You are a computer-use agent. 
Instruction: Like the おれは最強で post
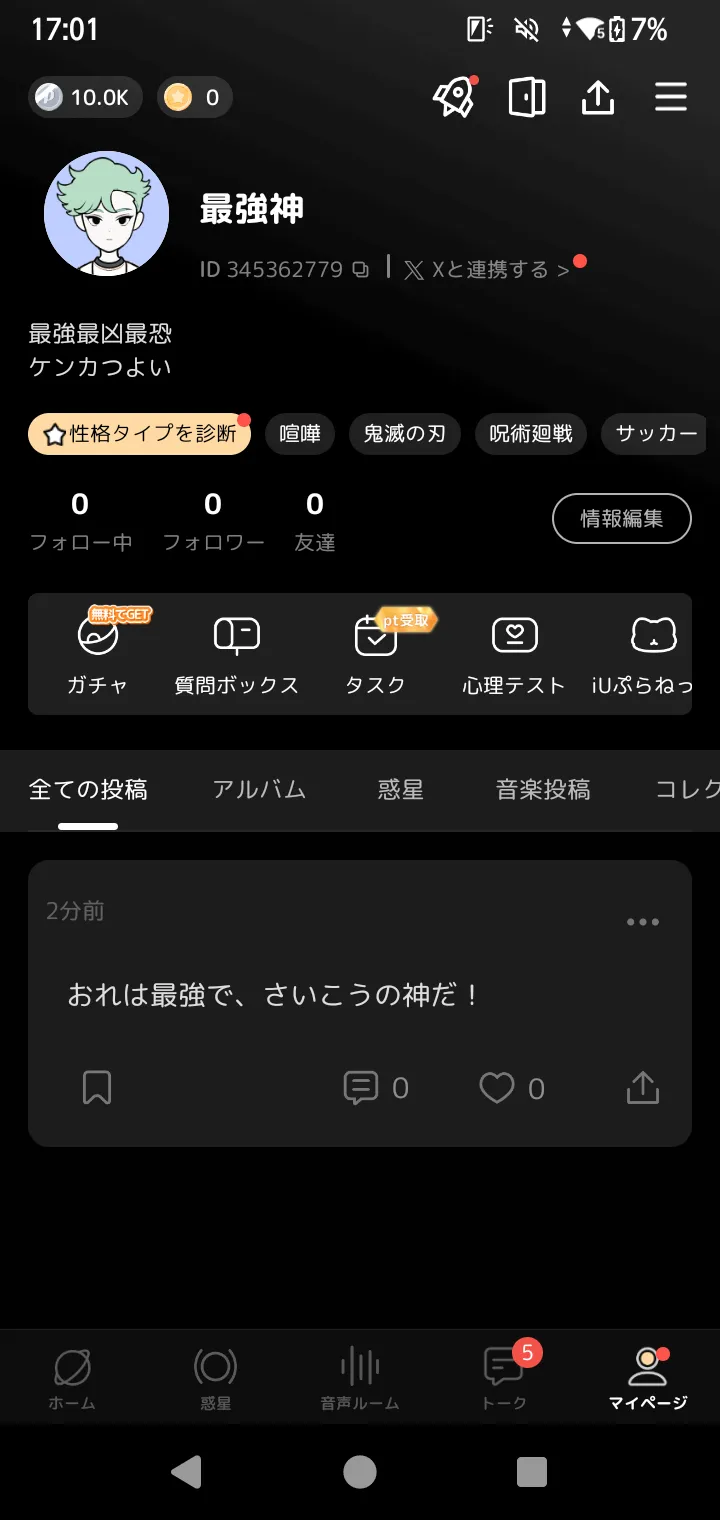[497, 1087]
